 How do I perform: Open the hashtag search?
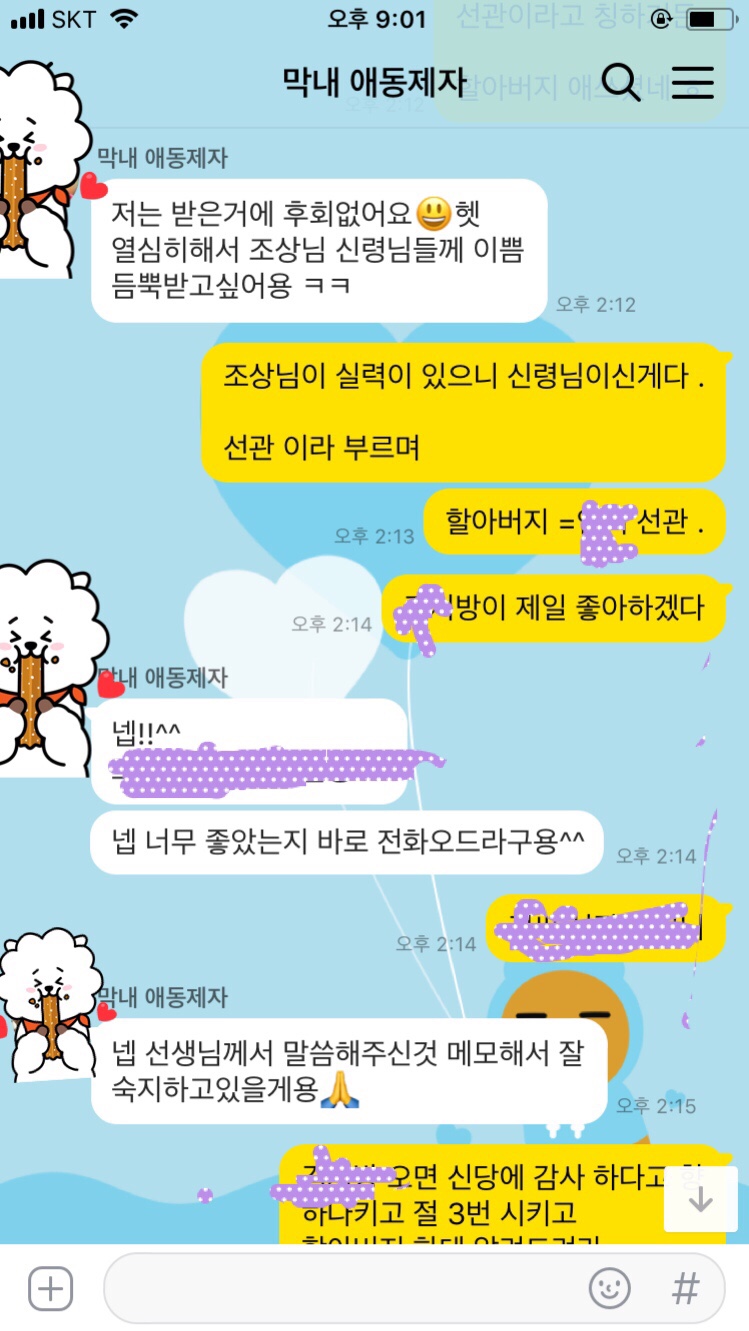[685, 1288]
